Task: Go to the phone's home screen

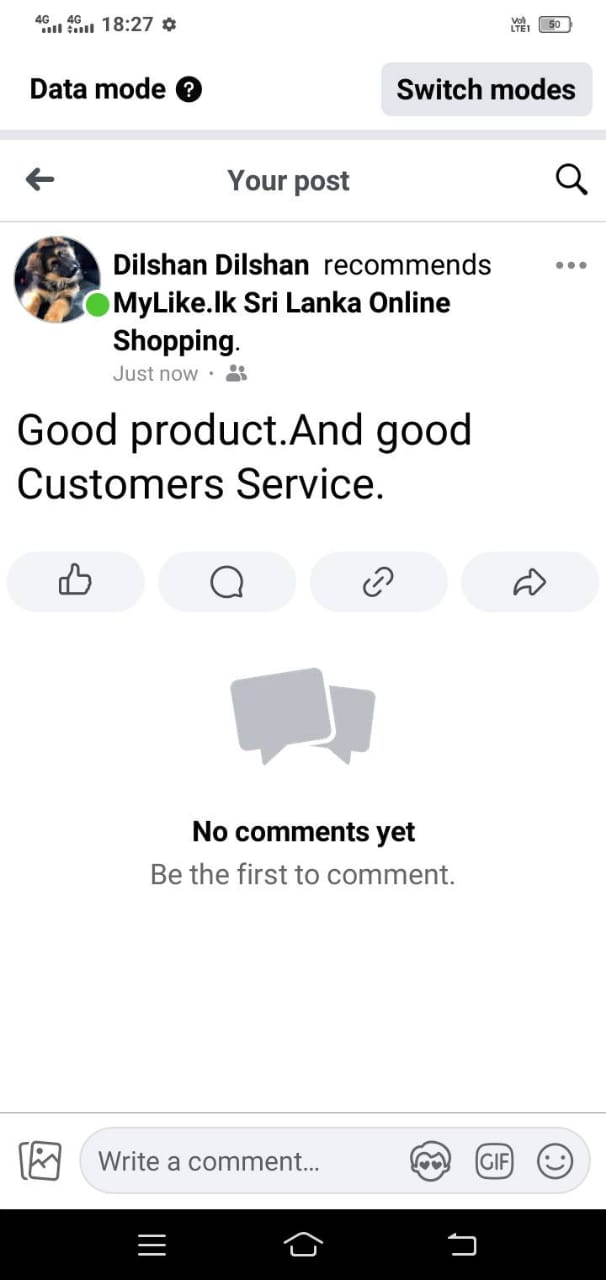Action: 303,1244
